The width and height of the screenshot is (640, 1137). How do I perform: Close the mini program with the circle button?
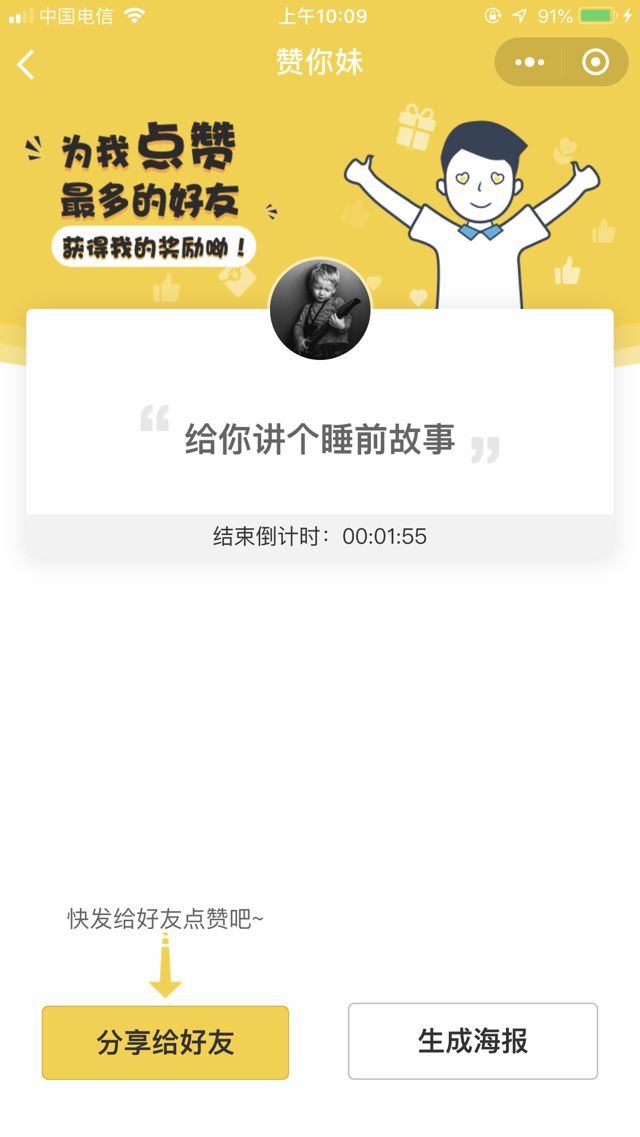pyautogui.click(x=595, y=63)
